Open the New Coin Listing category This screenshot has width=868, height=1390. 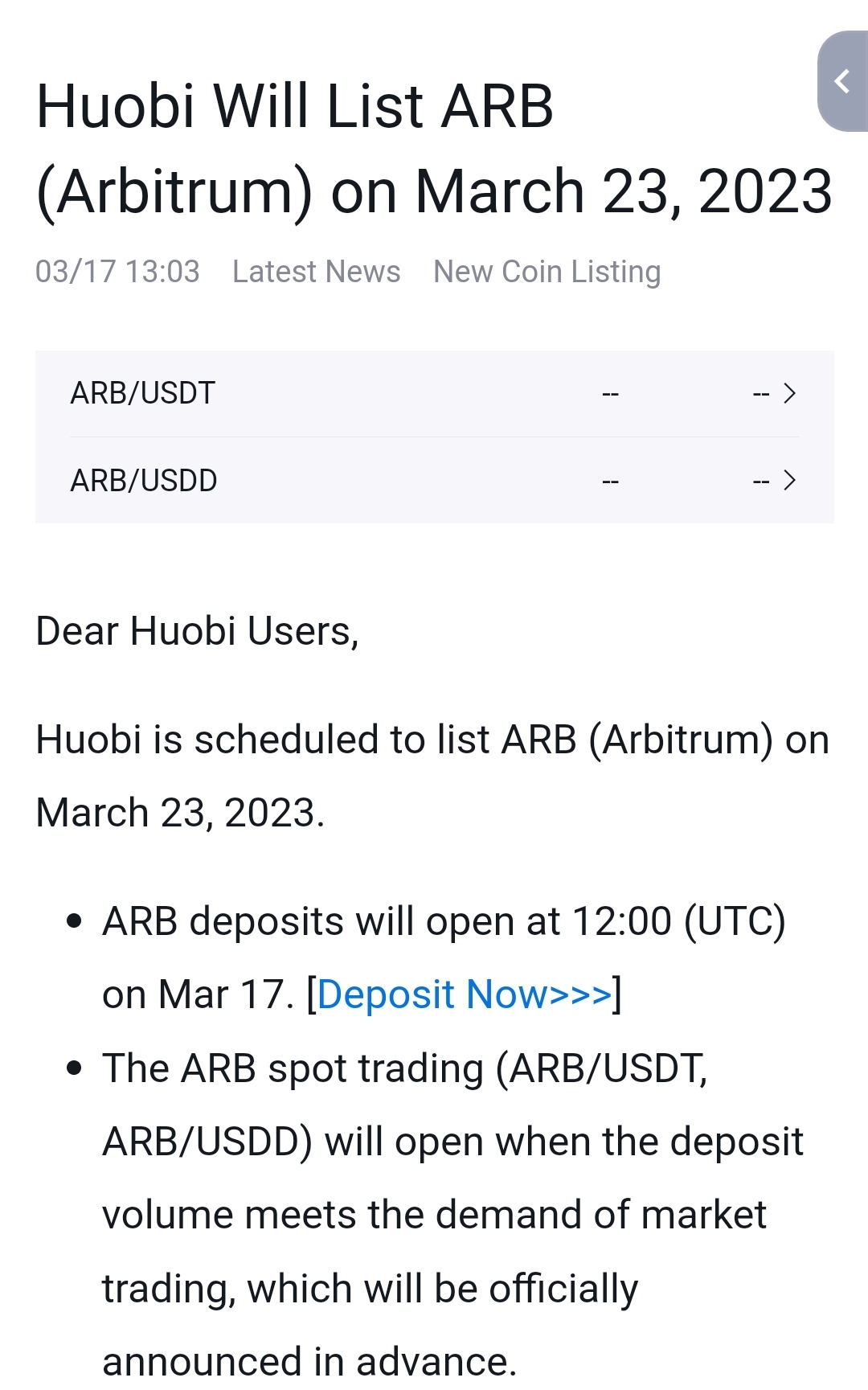tap(547, 272)
